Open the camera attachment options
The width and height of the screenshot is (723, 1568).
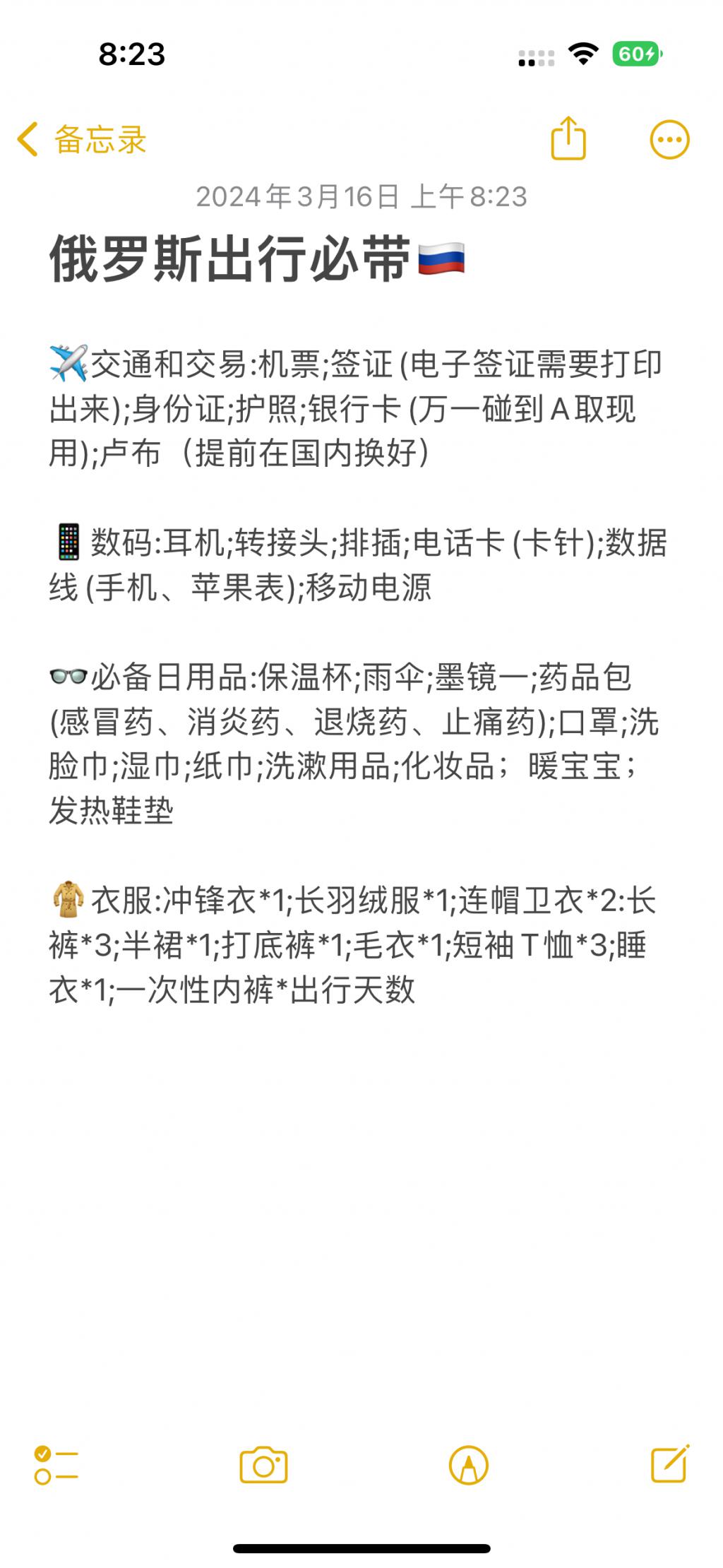(x=263, y=1465)
